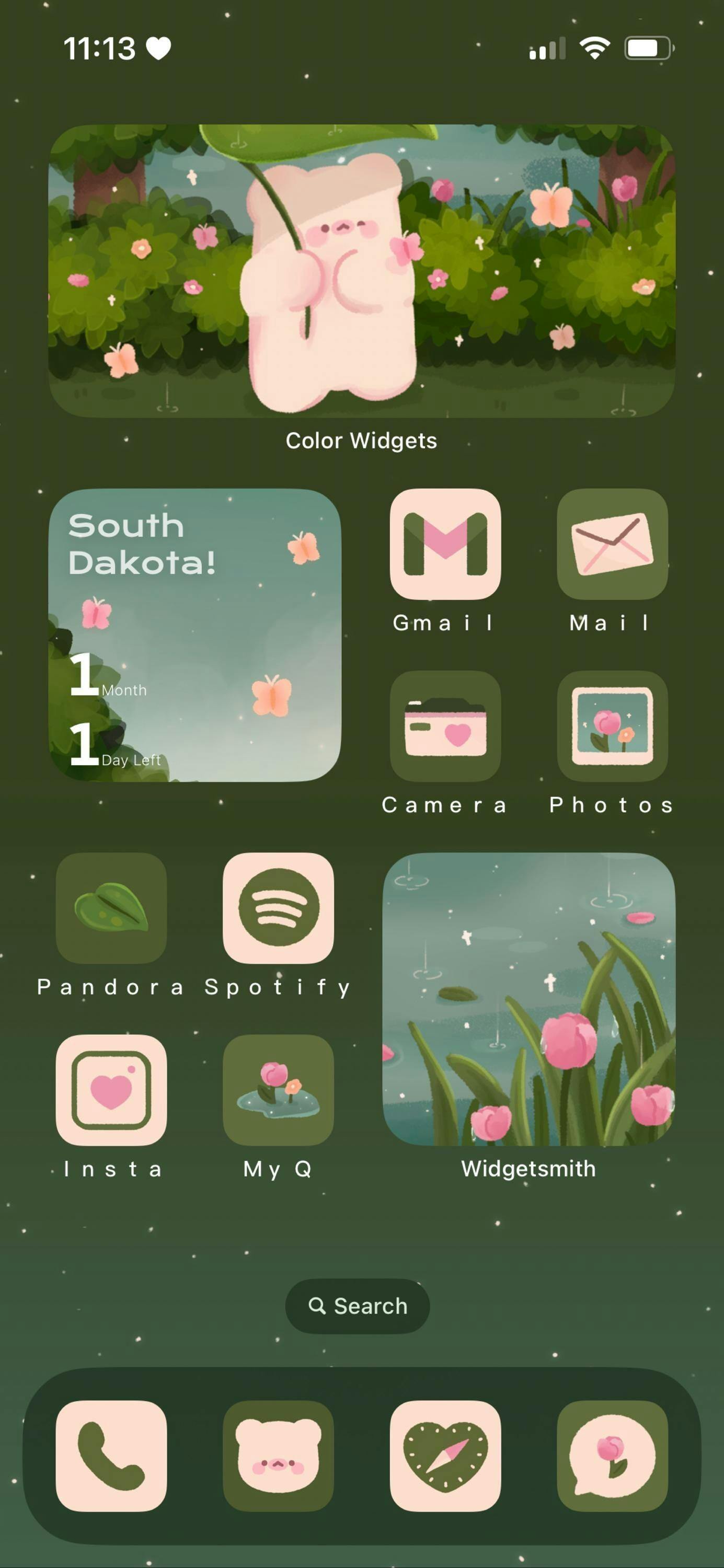
Task: Open the Camera app
Action: [445, 725]
